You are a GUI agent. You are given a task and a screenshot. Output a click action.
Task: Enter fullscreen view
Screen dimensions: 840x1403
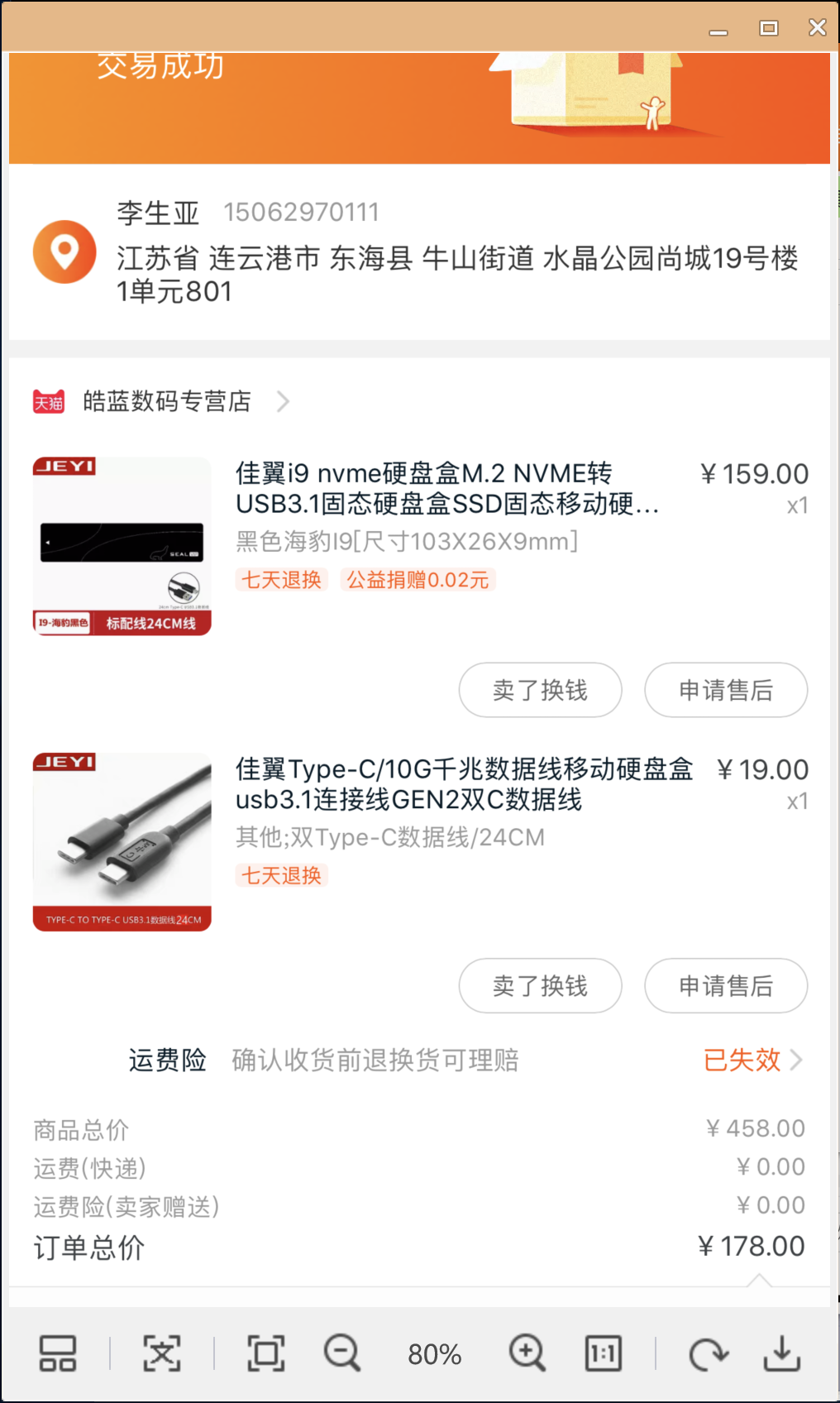pyautogui.click(x=266, y=1354)
